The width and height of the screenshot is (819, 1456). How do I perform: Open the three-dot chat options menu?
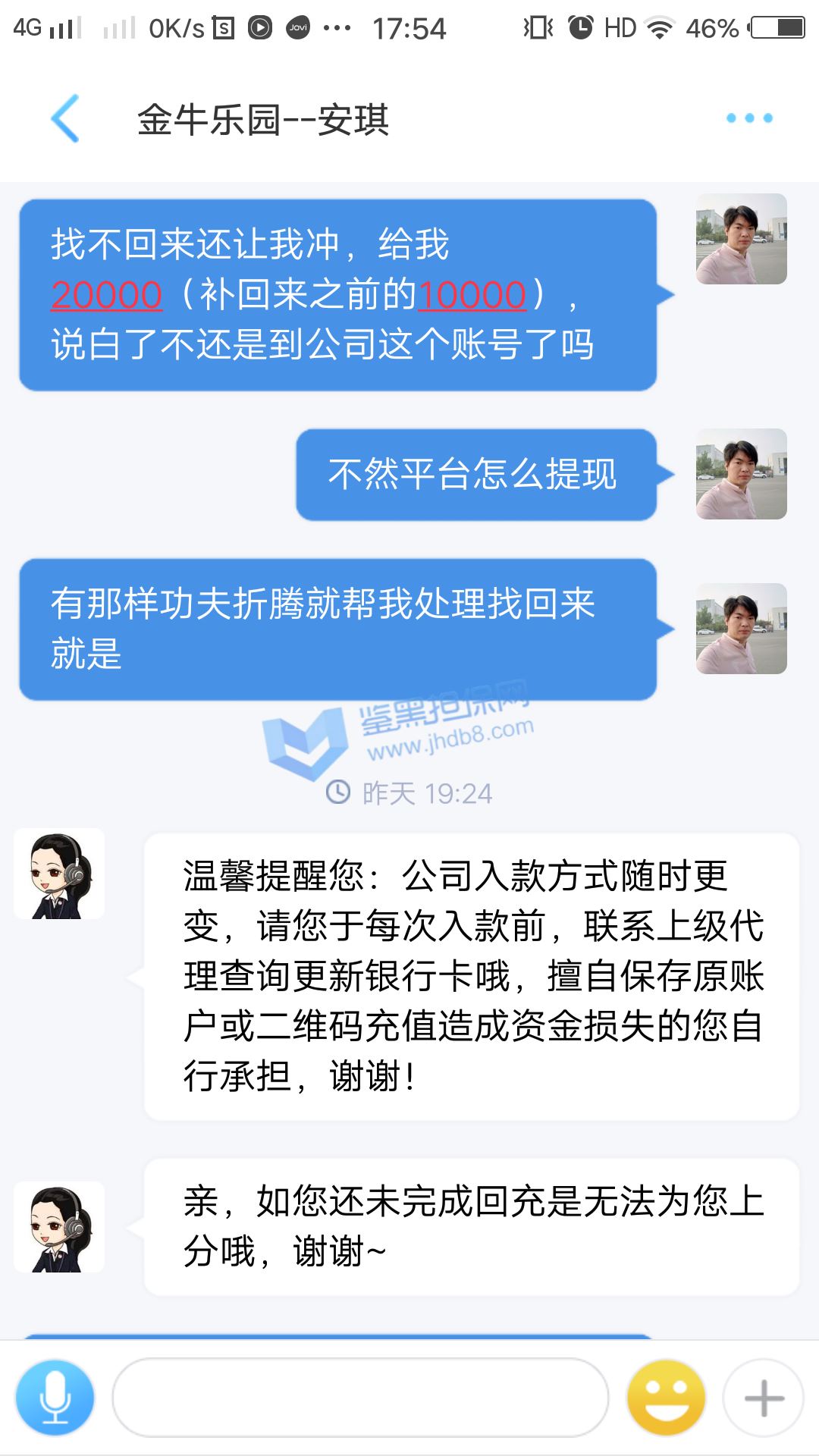tap(748, 118)
